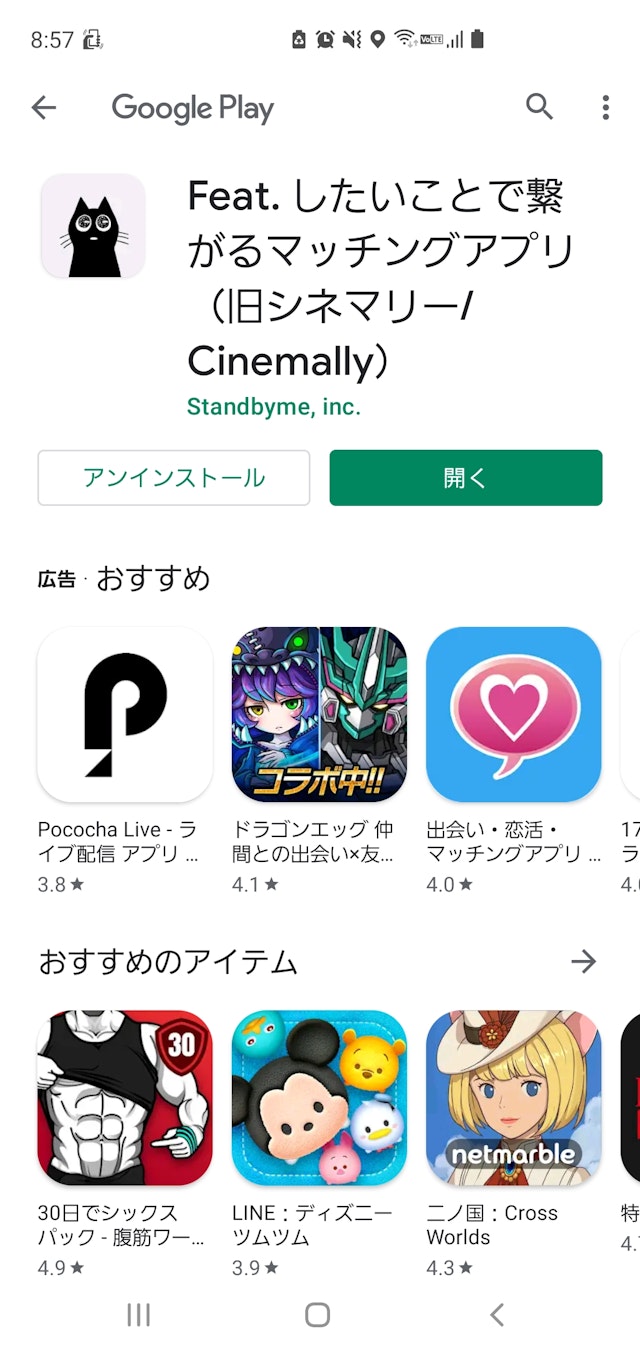Open the 30日でシックスパック app card
Screen dimensions: 640x1351
(125, 1098)
